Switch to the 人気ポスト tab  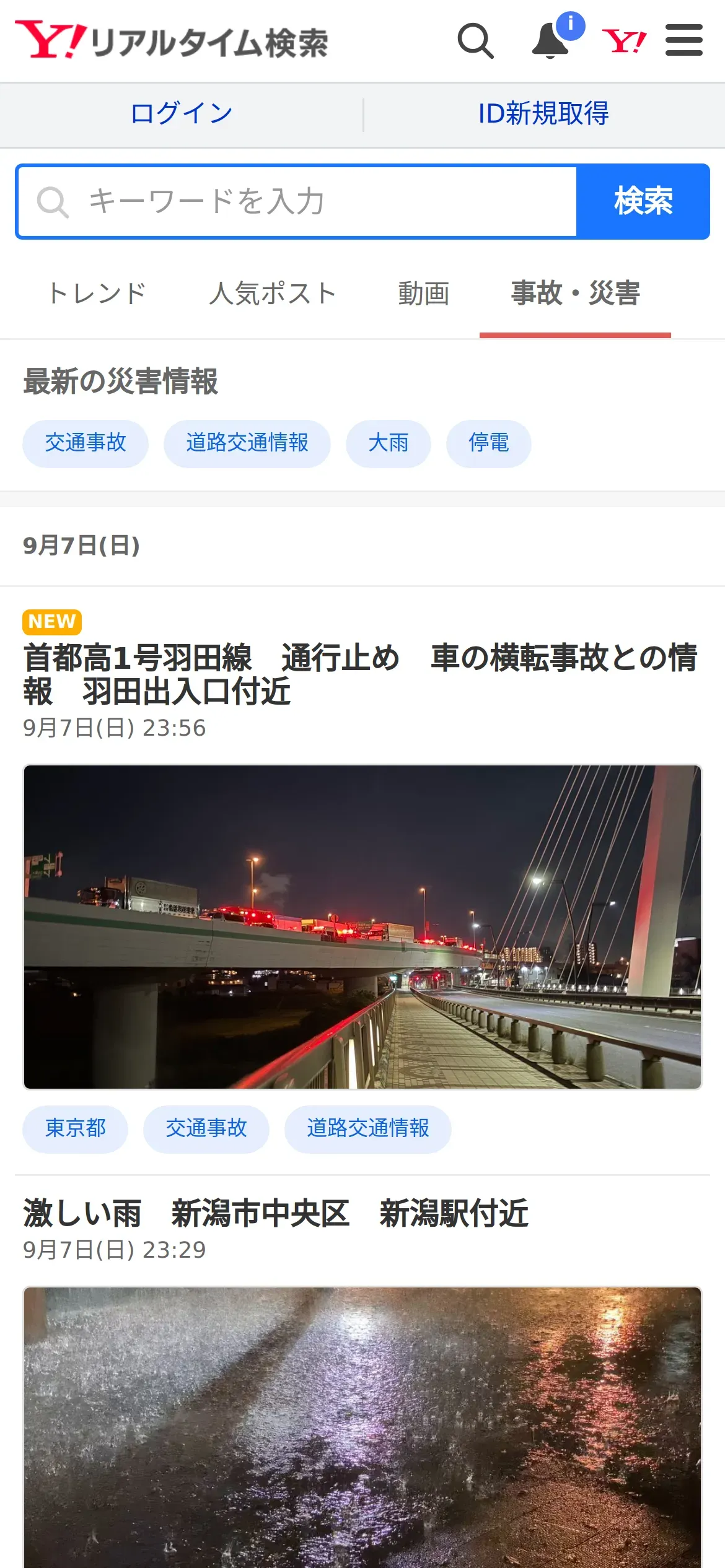click(272, 294)
